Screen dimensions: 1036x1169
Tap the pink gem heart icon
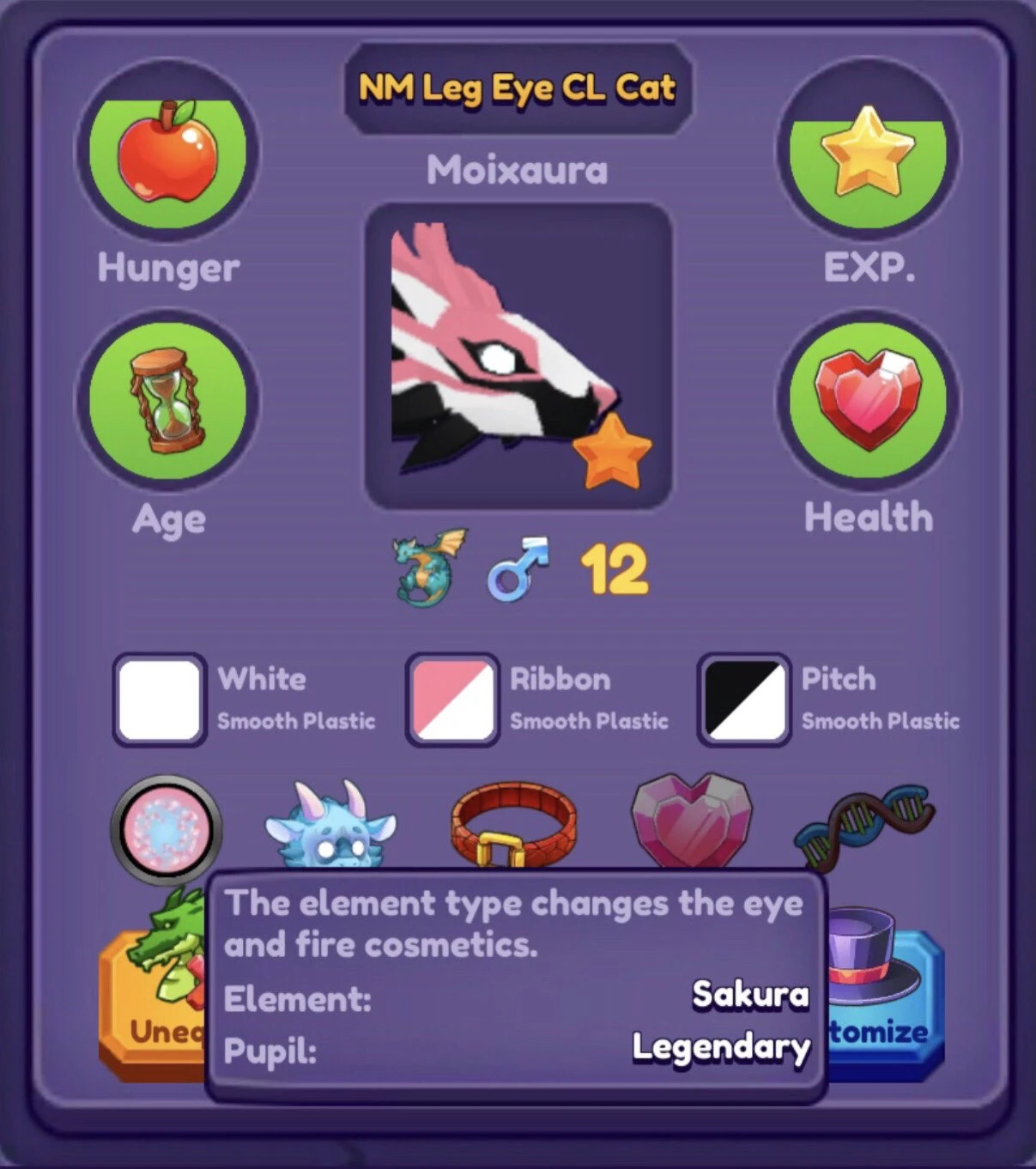point(692,821)
